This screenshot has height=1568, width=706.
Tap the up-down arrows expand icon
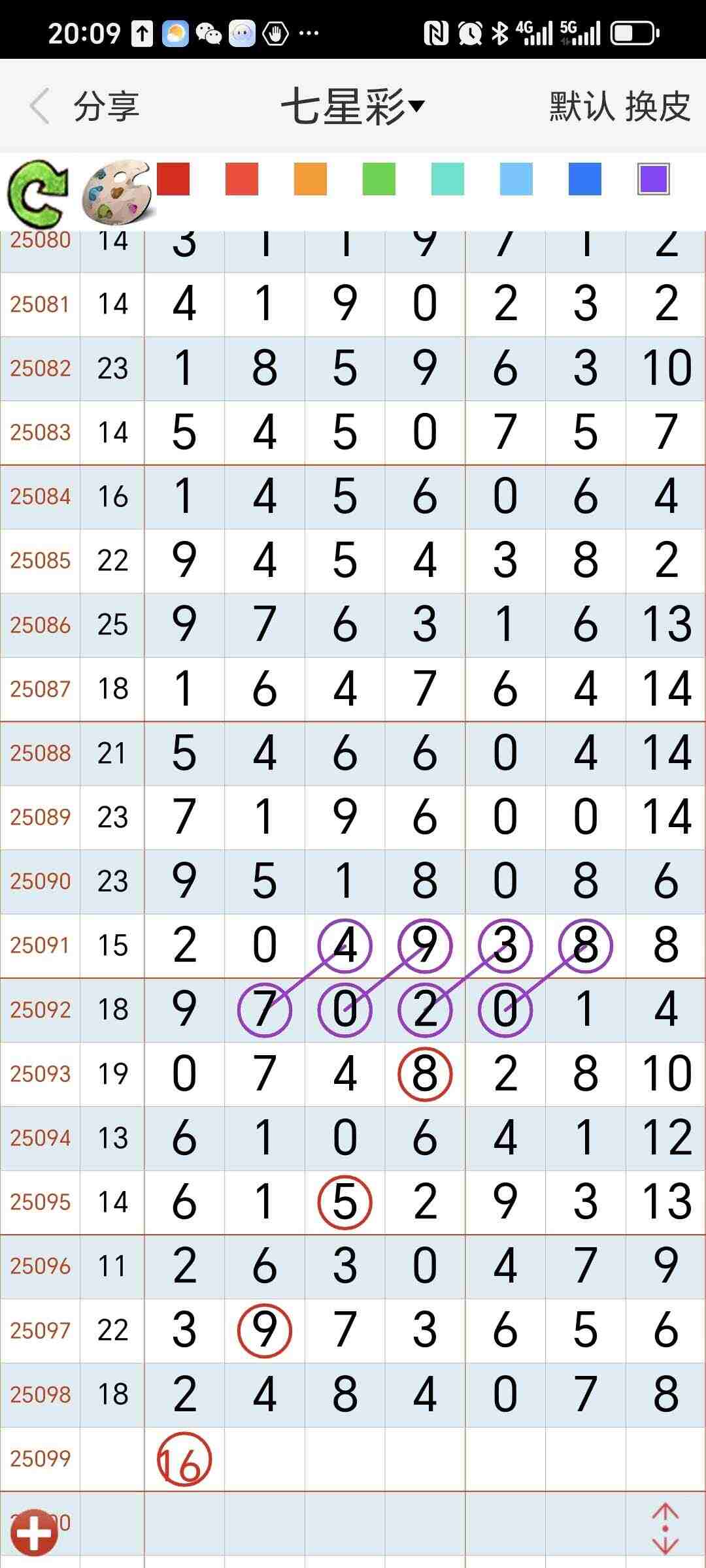665,1529
